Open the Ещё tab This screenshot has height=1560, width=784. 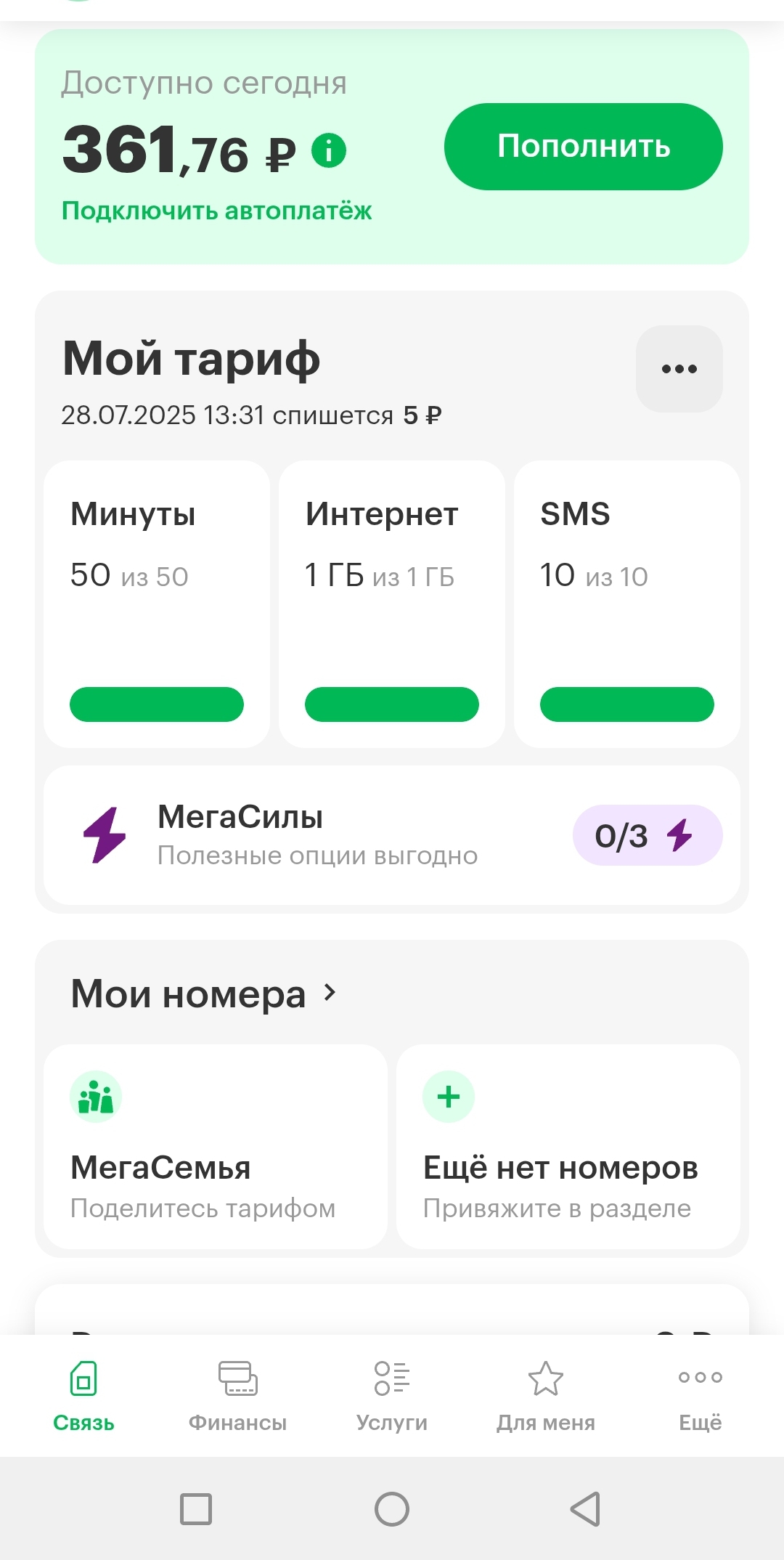700,1396
